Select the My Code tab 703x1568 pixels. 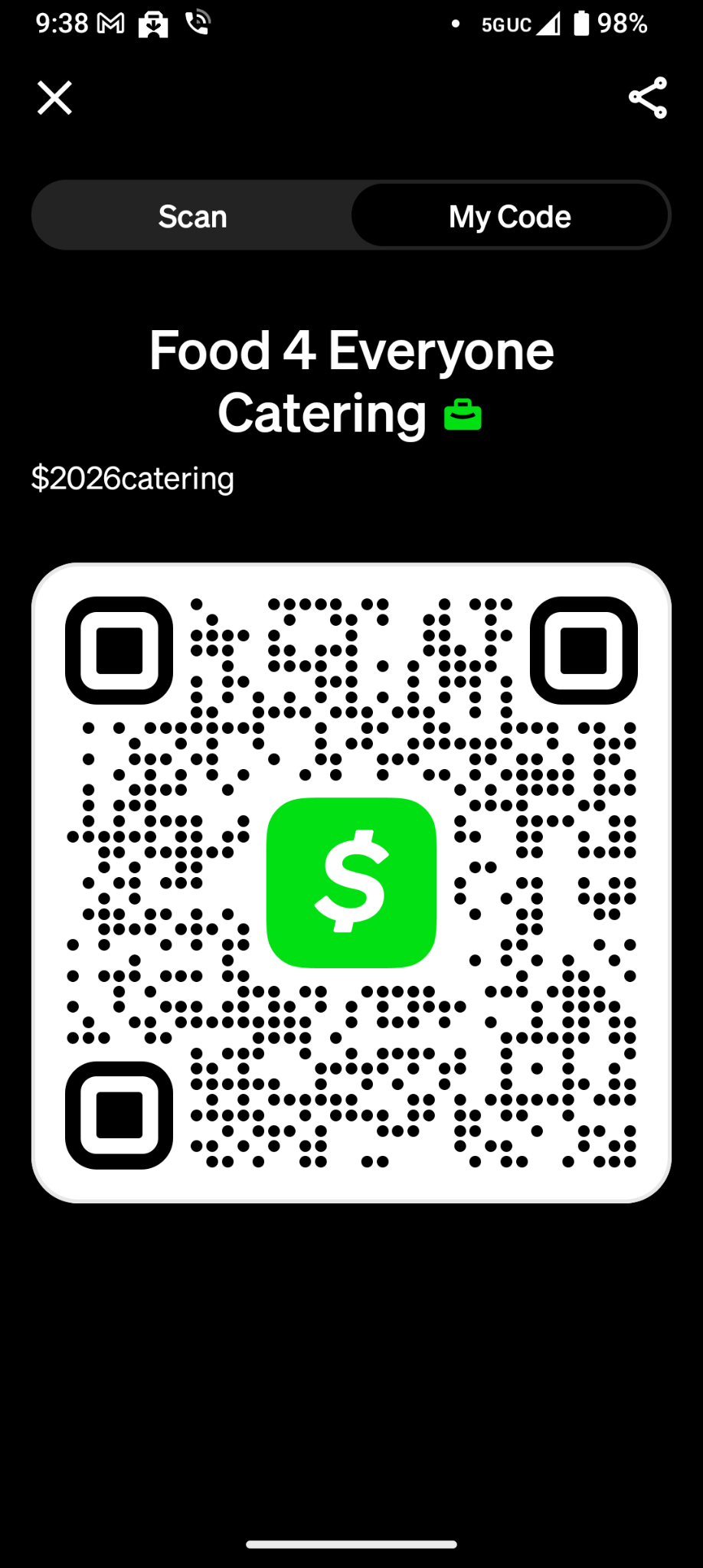(510, 216)
